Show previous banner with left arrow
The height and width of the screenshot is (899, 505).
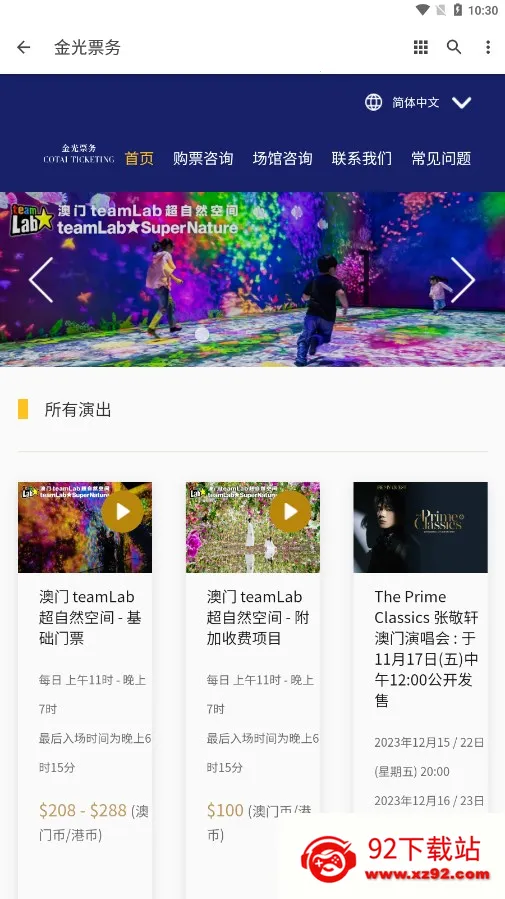click(x=41, y=280)
